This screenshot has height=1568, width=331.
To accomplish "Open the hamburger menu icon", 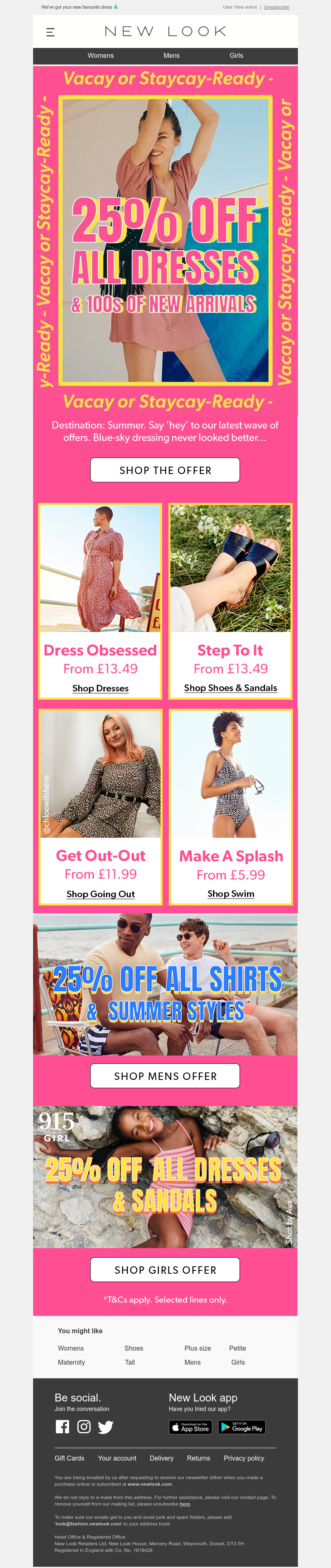I will (50, 32).
